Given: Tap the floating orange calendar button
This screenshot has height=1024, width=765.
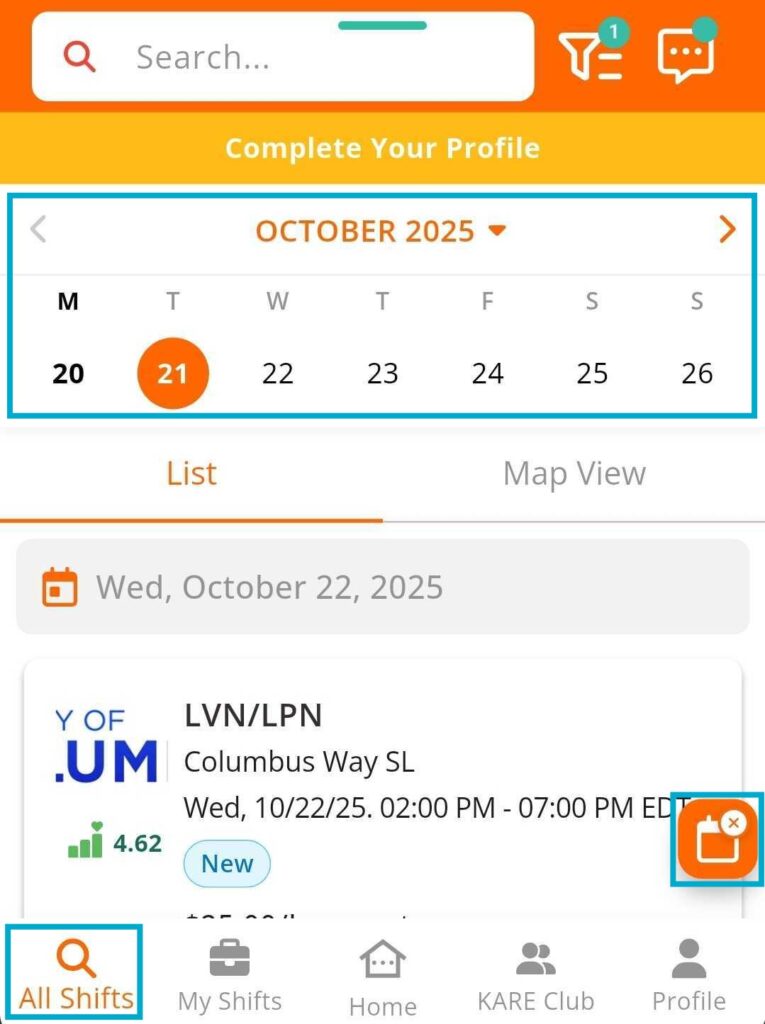Looking at the screenshot, I should [717, 840].
